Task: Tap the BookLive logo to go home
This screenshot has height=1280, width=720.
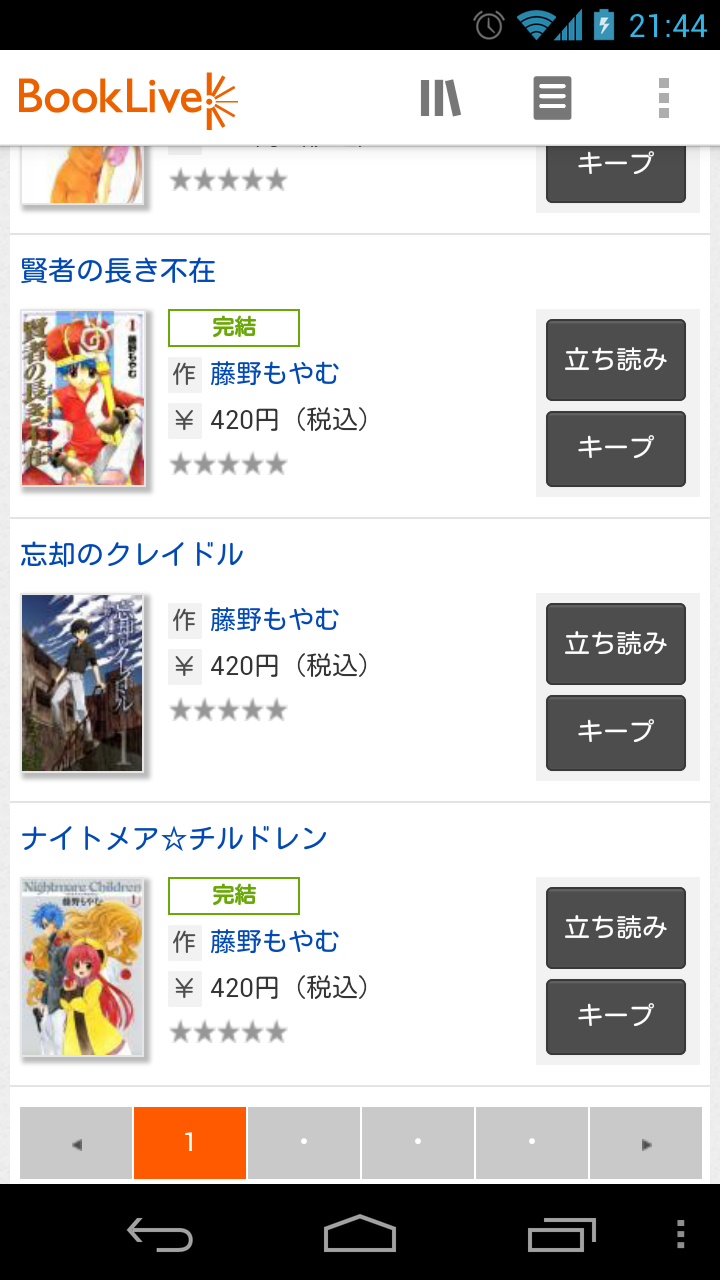Action: [x=128, y=99]
